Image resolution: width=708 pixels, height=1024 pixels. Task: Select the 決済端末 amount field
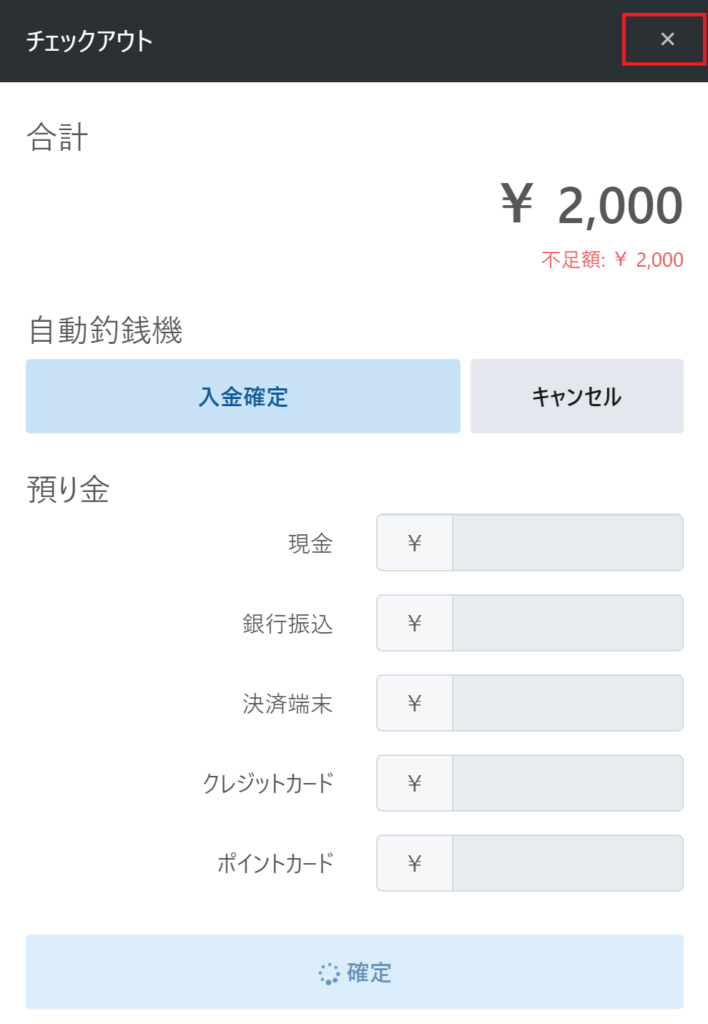click(566, 703)
